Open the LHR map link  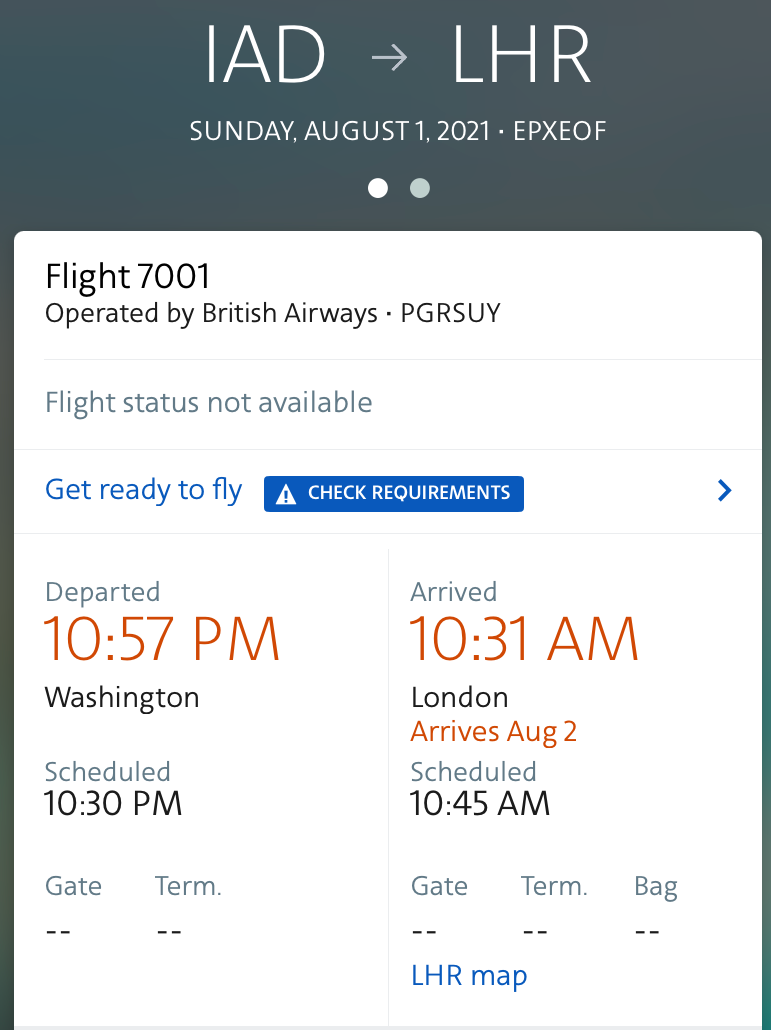pos(469,975)
